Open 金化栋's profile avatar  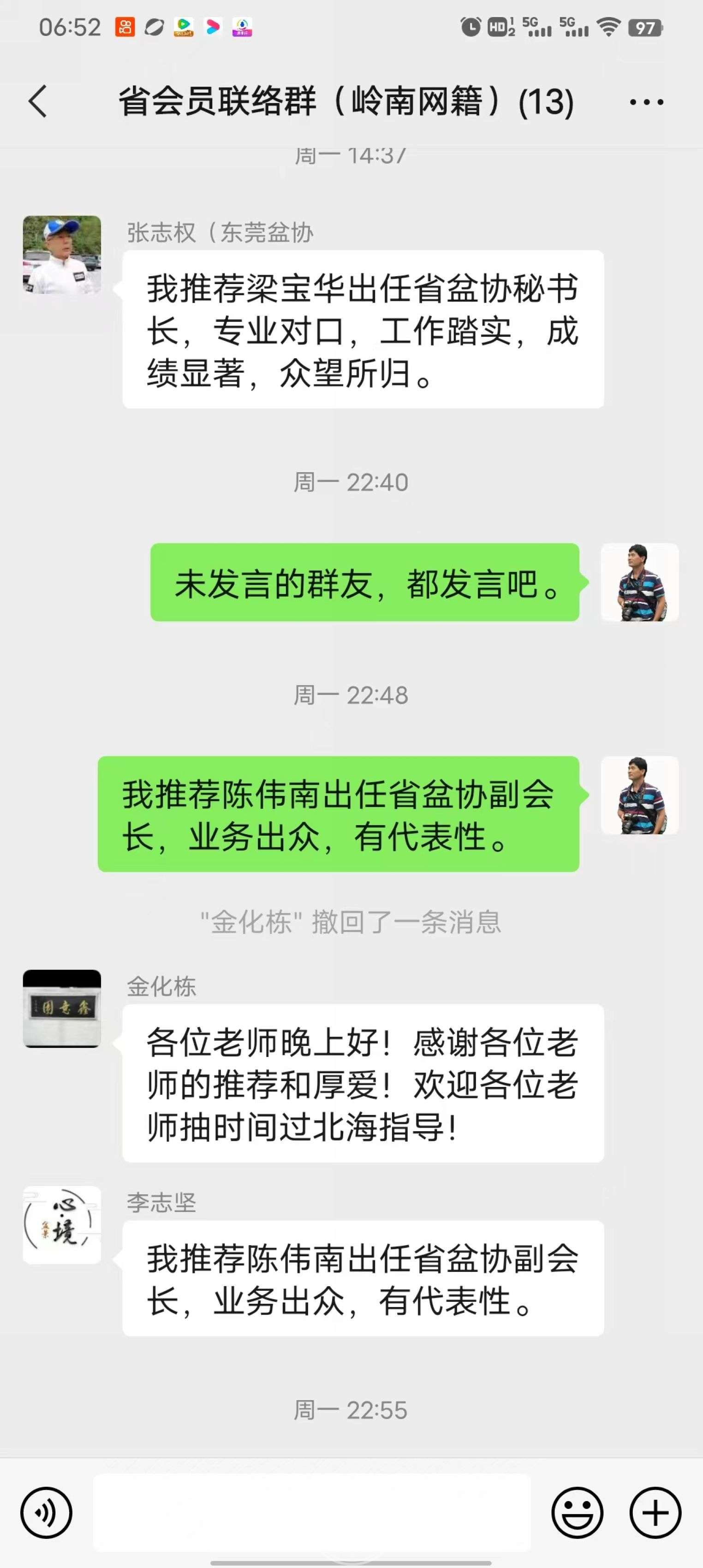[x=62, y=1008]
